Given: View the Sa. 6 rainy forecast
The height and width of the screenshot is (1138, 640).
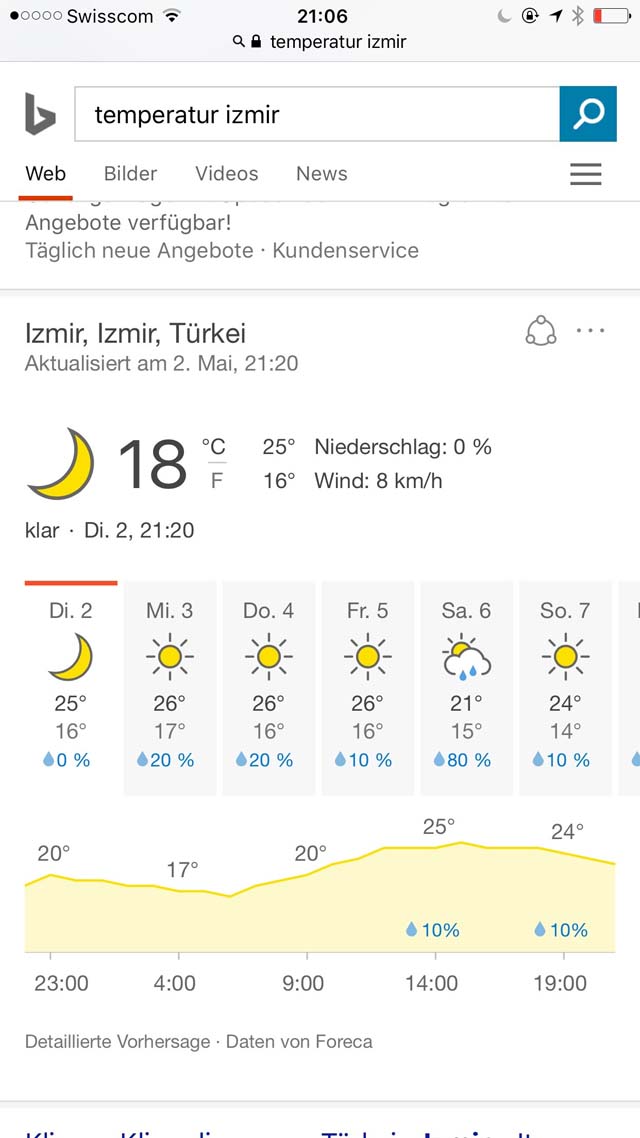Looking at the screenshot, I should [x=466, y=688].
